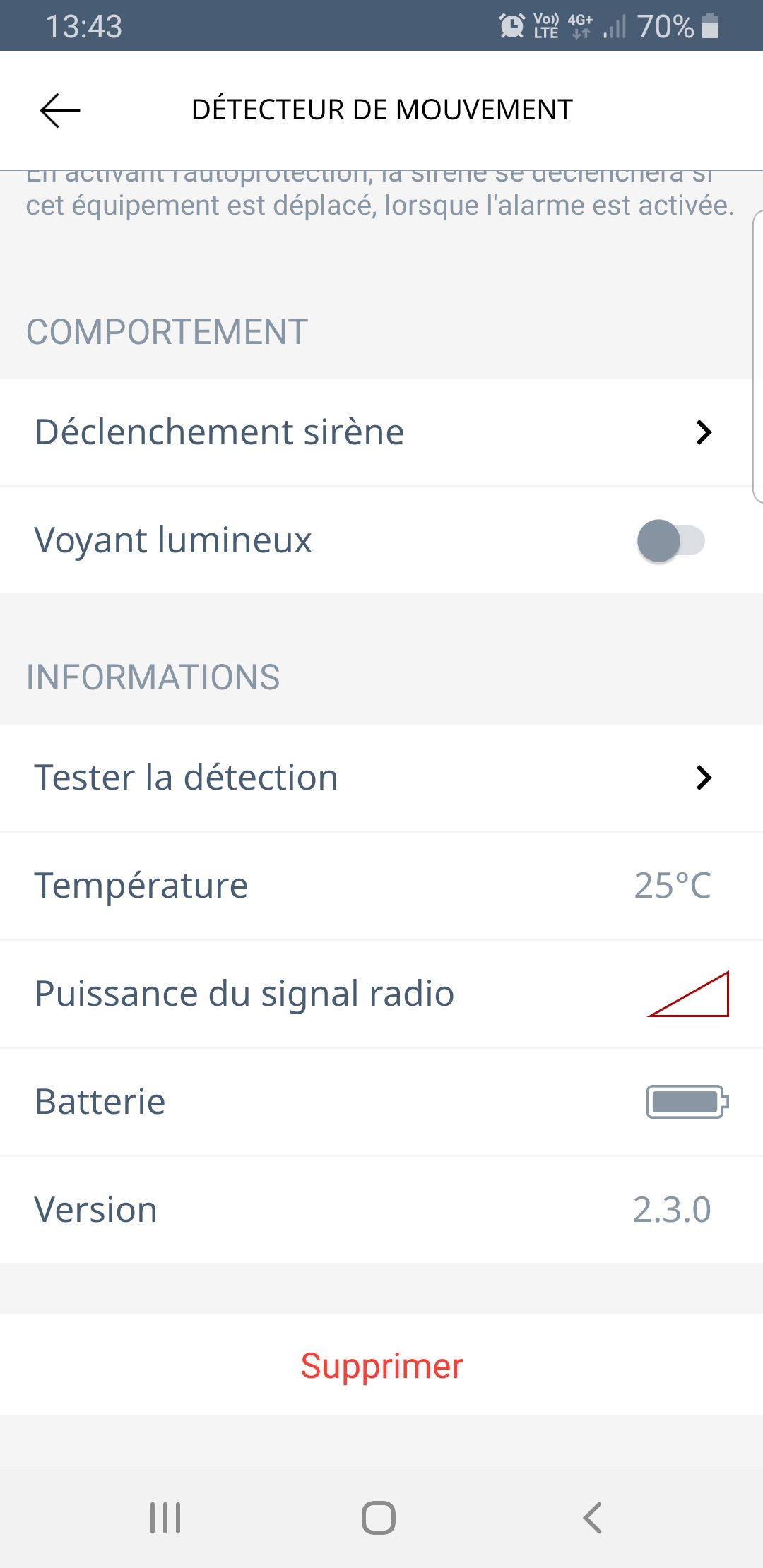The width and height of the screenshot is (763, 1568).
Task: Open recent apps from navigation bar
Action: 165,1517
